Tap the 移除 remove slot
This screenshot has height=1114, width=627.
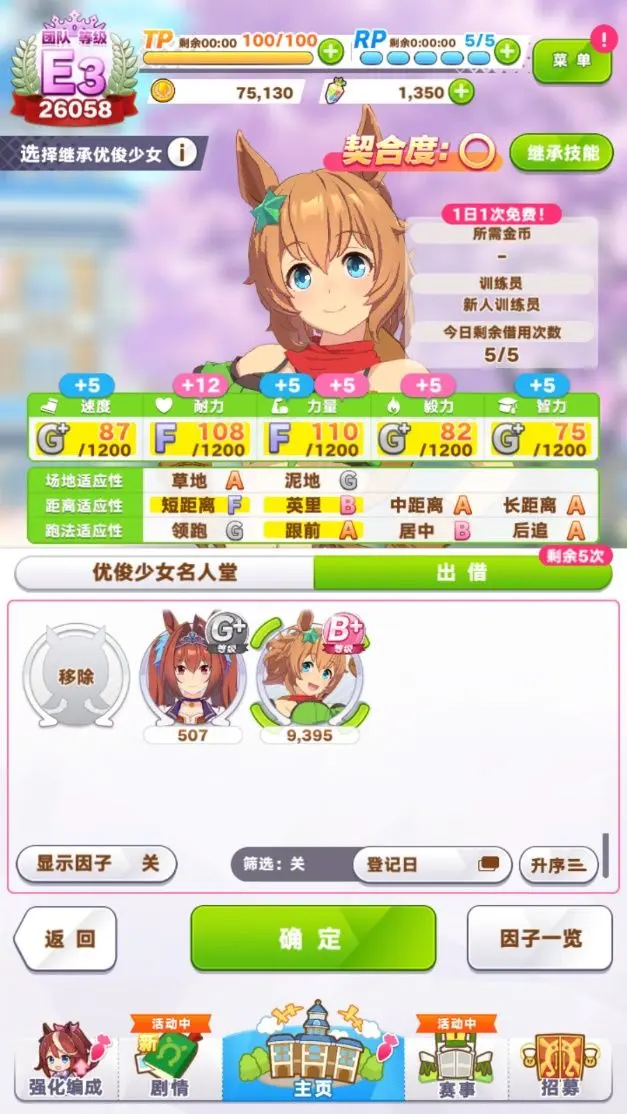(x=76, y=676)
